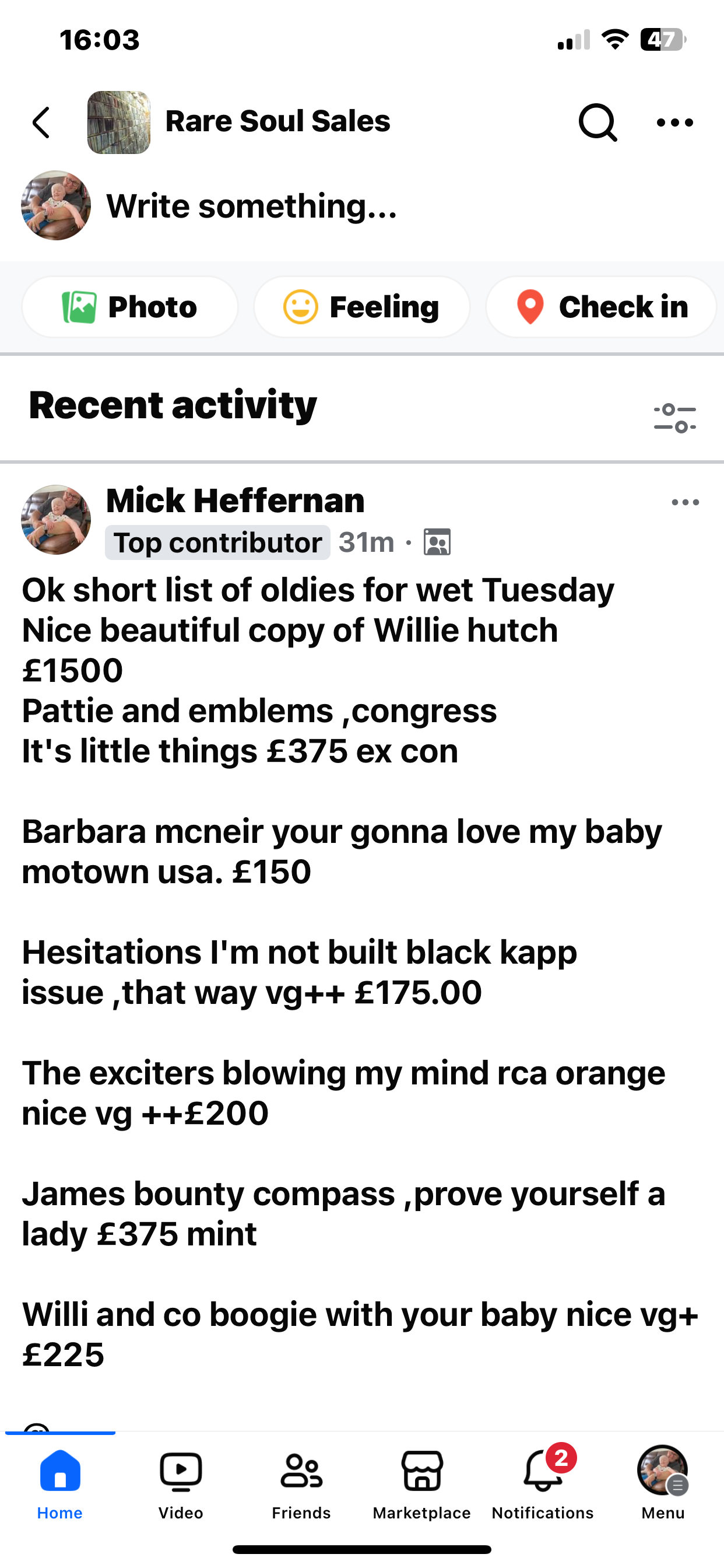Image resolution: width=724 pixels, height=1568 pixels.
Task: Add a Photo to a new post
Action: tap(129, 307)
